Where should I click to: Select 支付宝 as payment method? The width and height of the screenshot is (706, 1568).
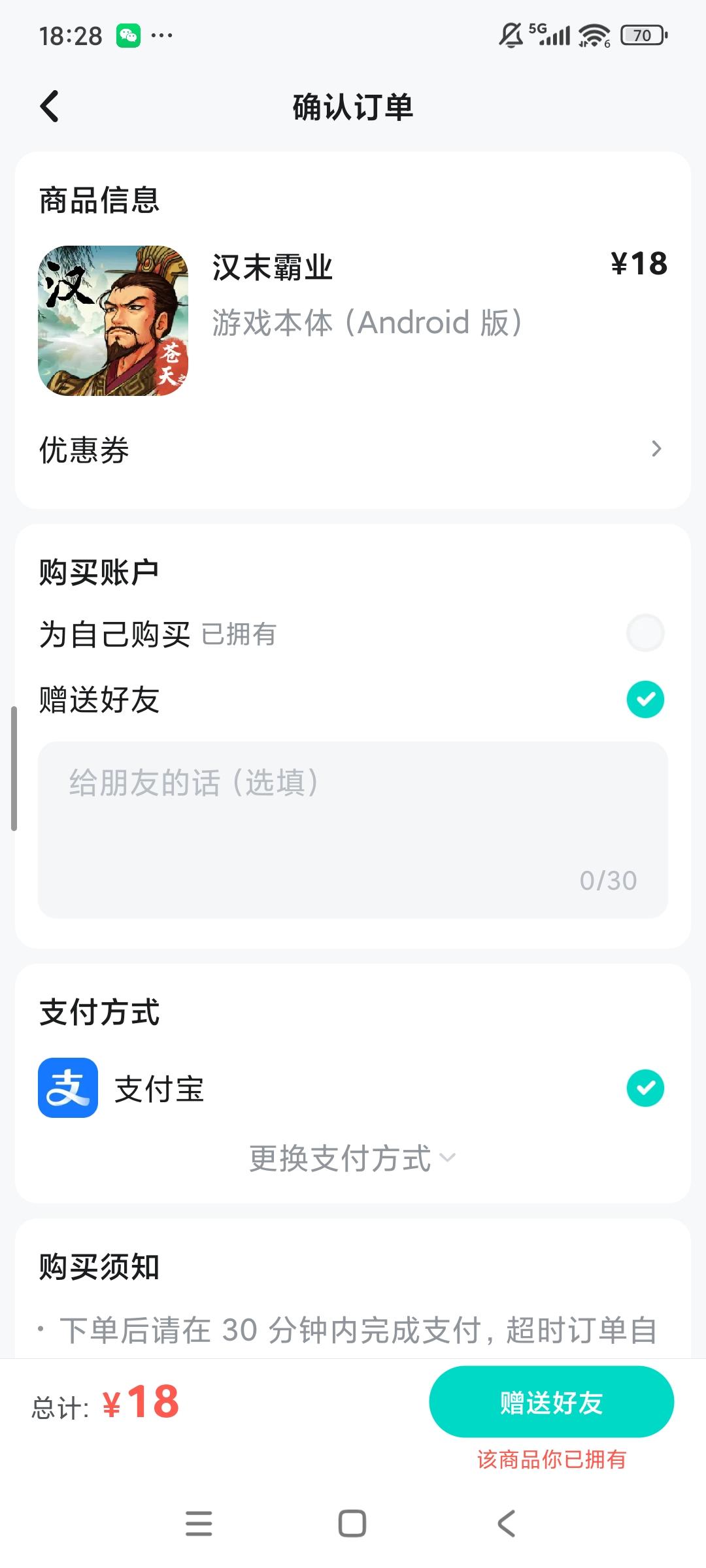645,1088
